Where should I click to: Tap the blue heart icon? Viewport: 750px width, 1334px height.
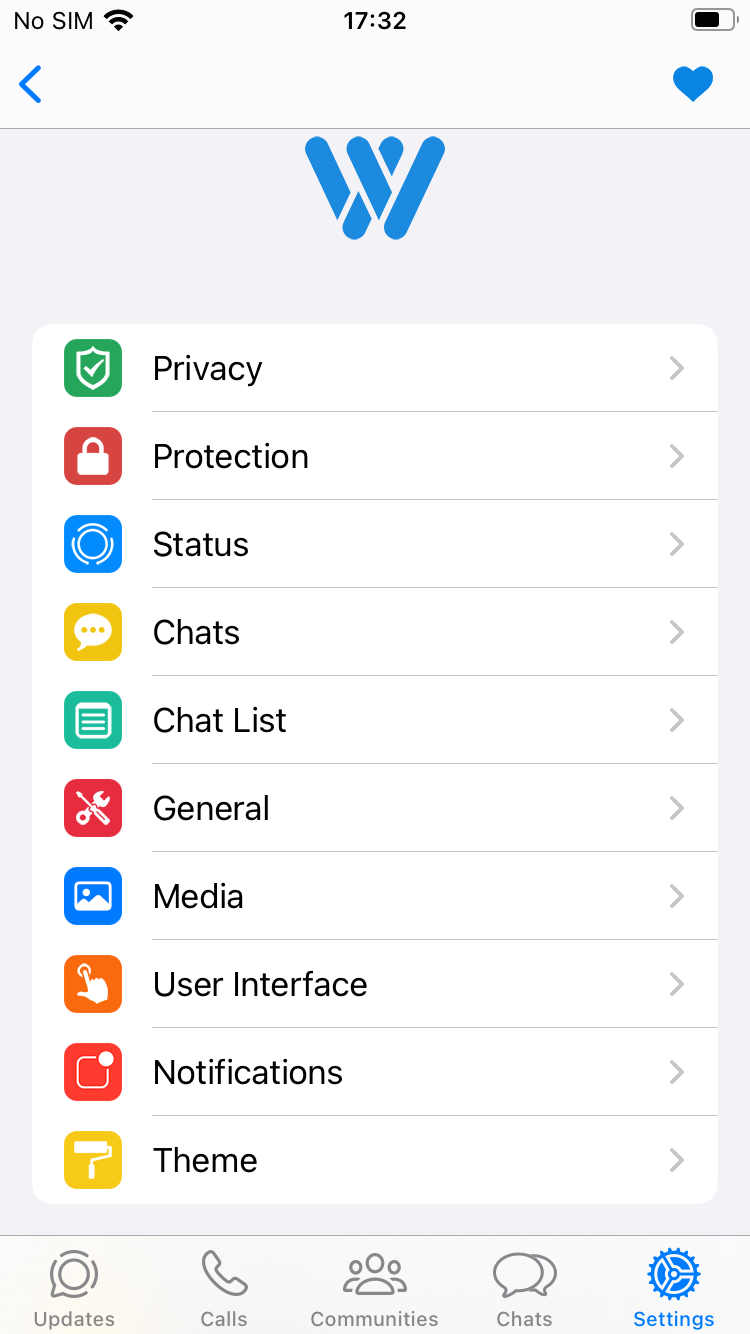692,84
